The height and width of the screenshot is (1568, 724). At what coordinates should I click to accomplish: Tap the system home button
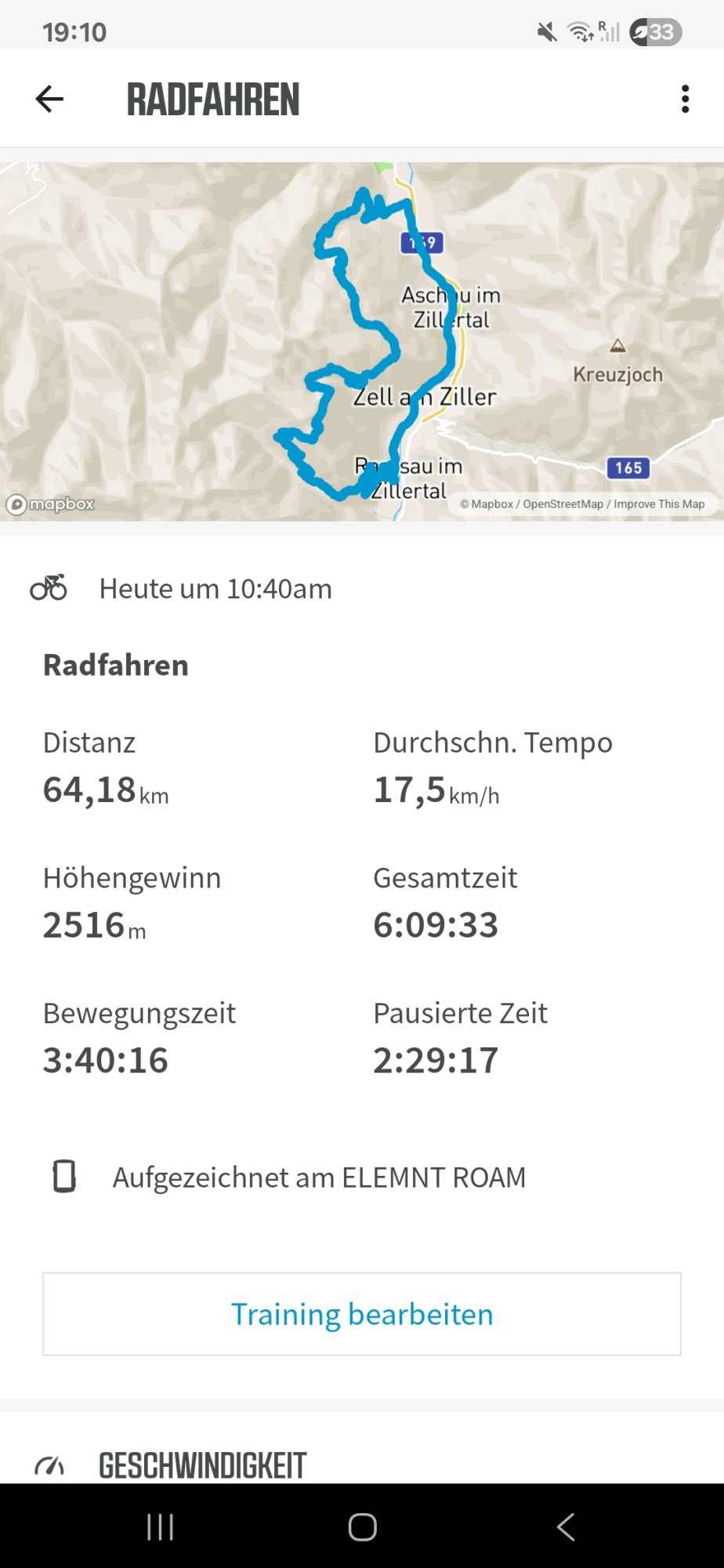[x=362, y=1526]
